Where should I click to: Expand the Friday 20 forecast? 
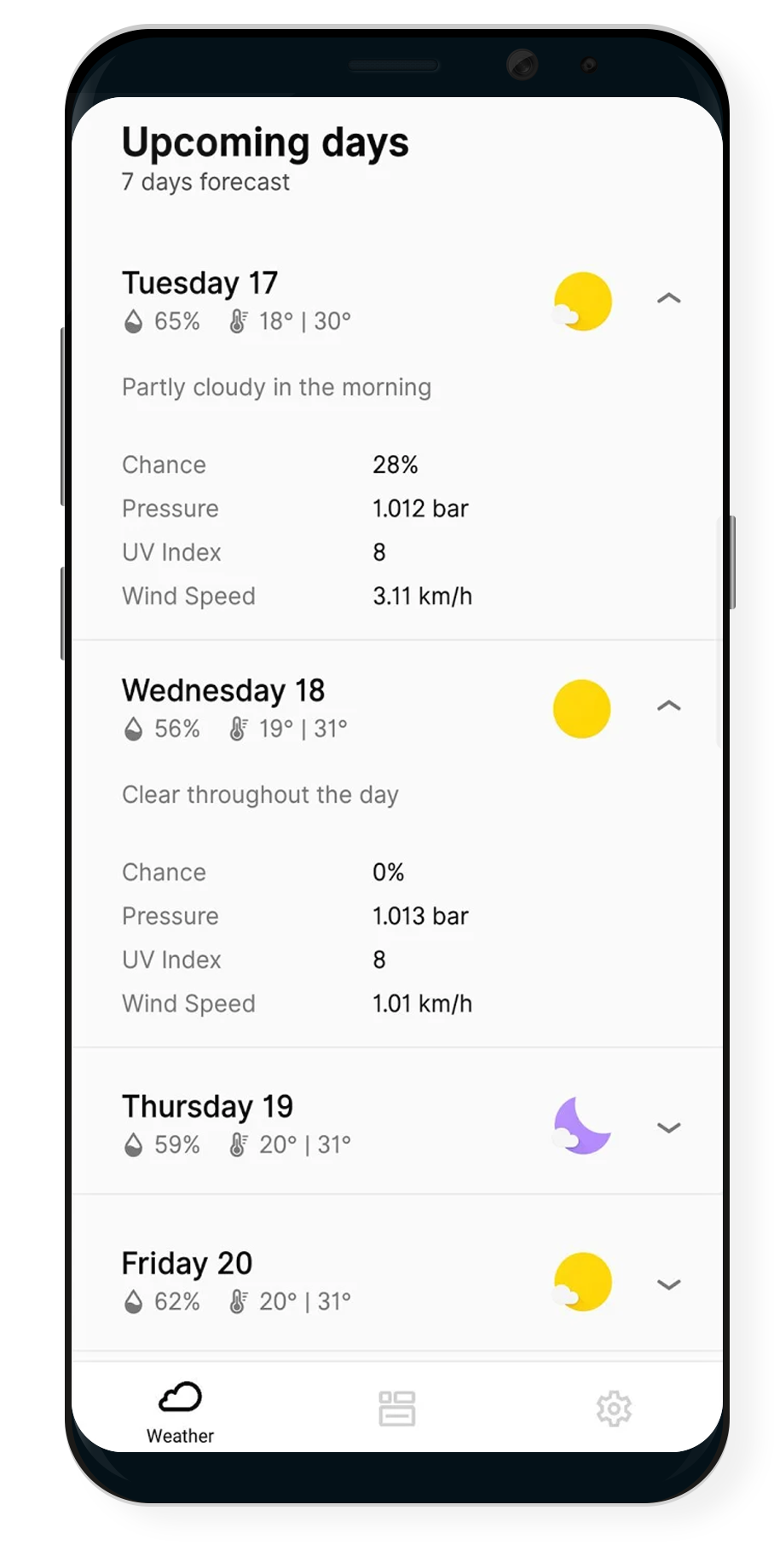(x=669, y=1284)
